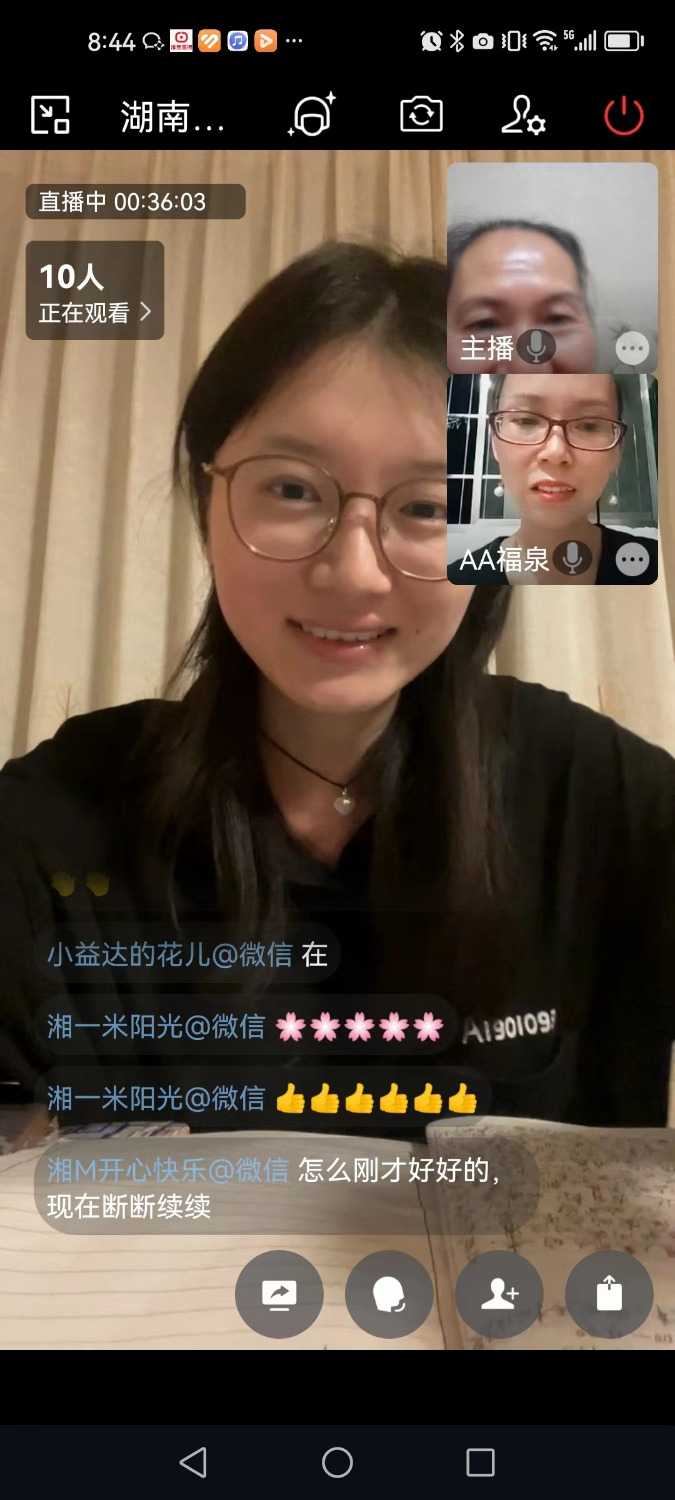Open more options for AA福泉

(632, 559)
